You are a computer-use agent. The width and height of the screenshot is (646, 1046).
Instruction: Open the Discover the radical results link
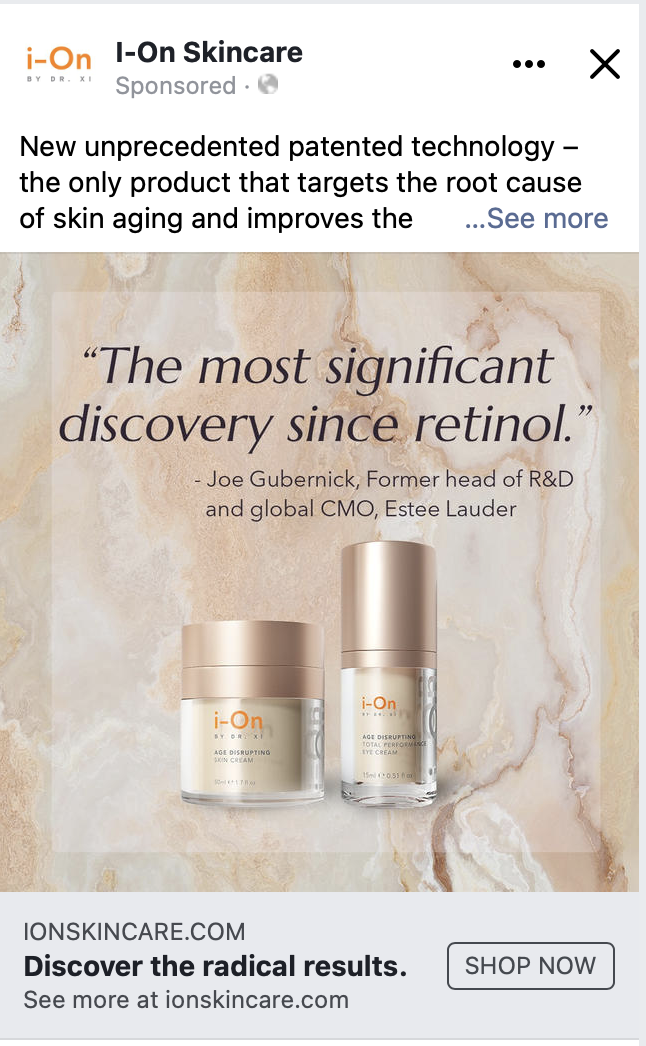(215, 967)
